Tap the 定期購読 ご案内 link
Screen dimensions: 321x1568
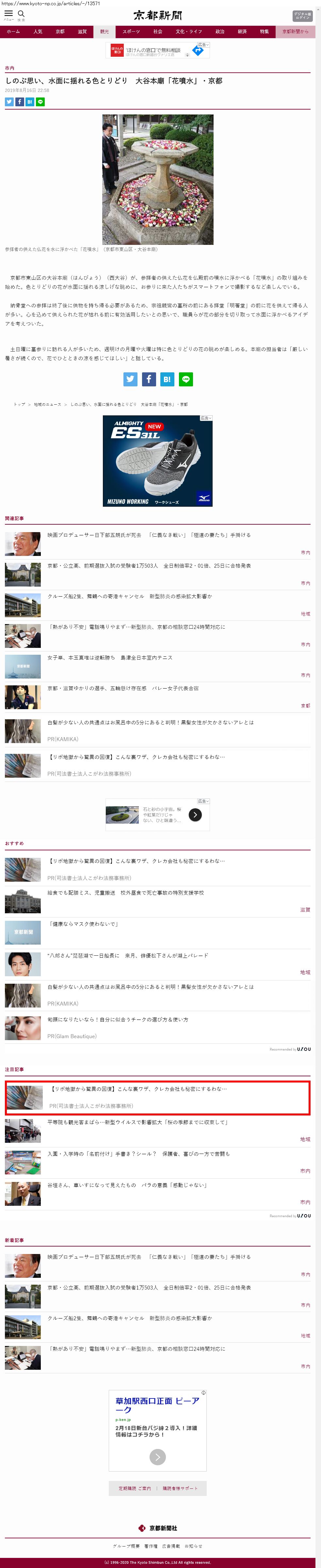point(135,1488)
